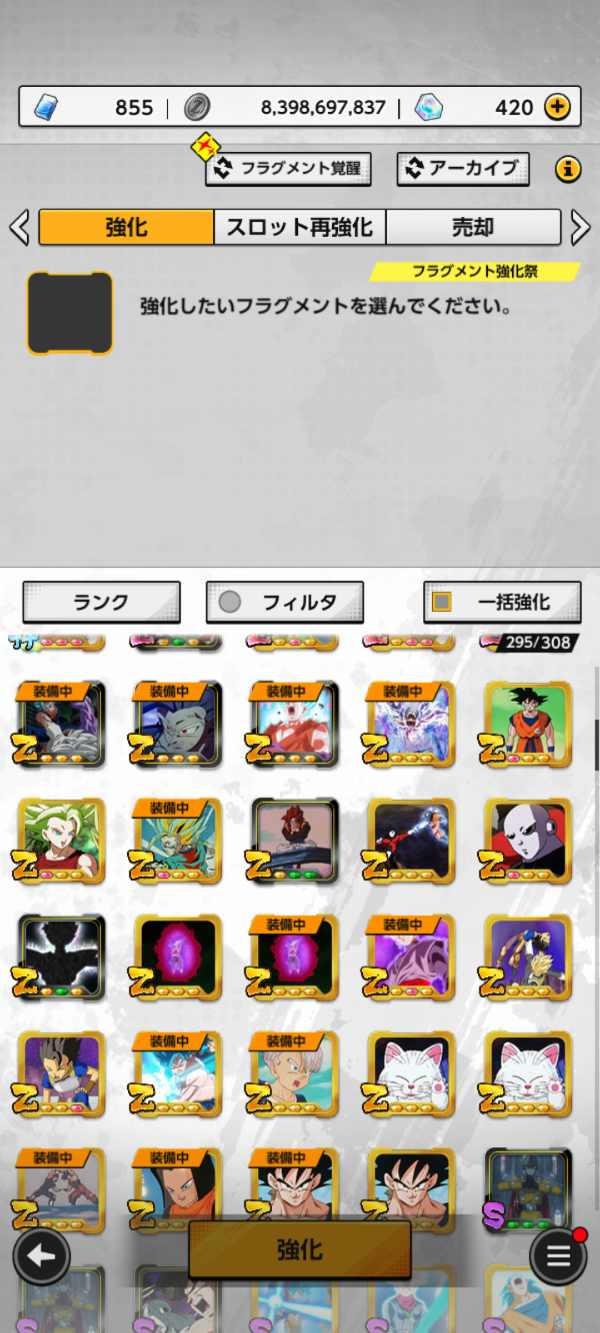
Task: Select the purple-tiled S-rank fragment
Action: [x=527, y=1190]
